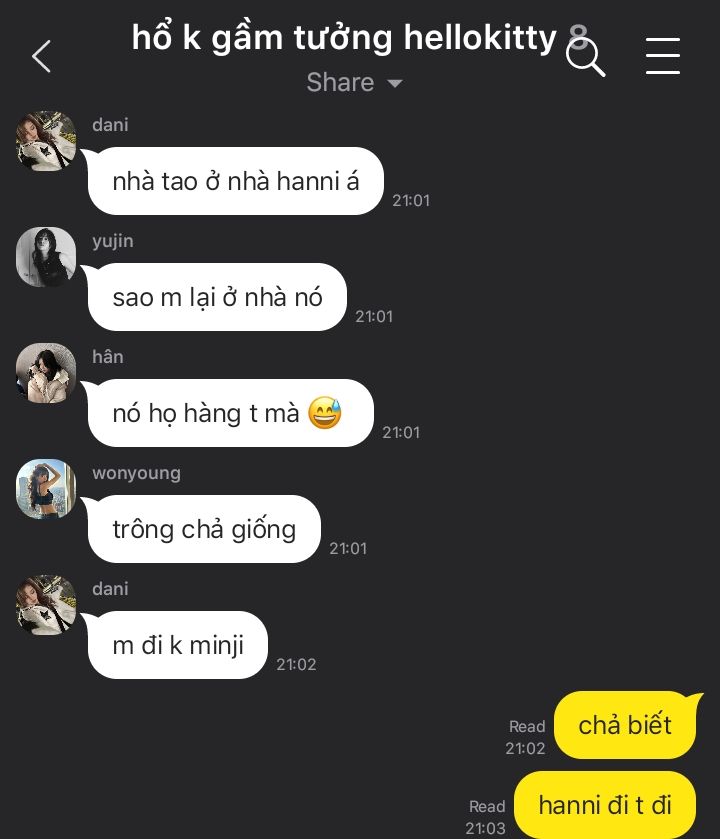Search within this conversation
This screenshot has width=720, height=839.
pyautogui.click(x=585, y=57)
